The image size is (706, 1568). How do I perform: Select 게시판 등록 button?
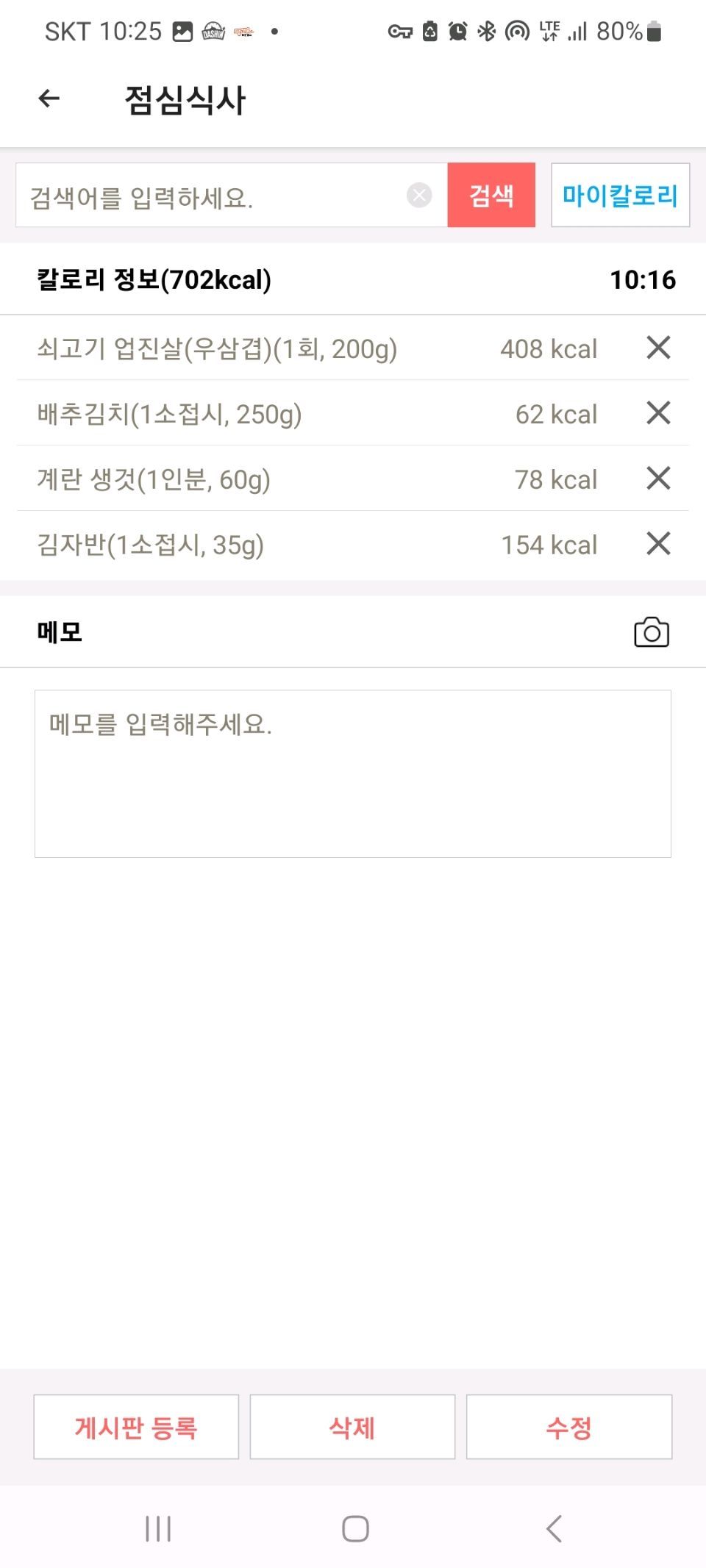(136, 1427)
